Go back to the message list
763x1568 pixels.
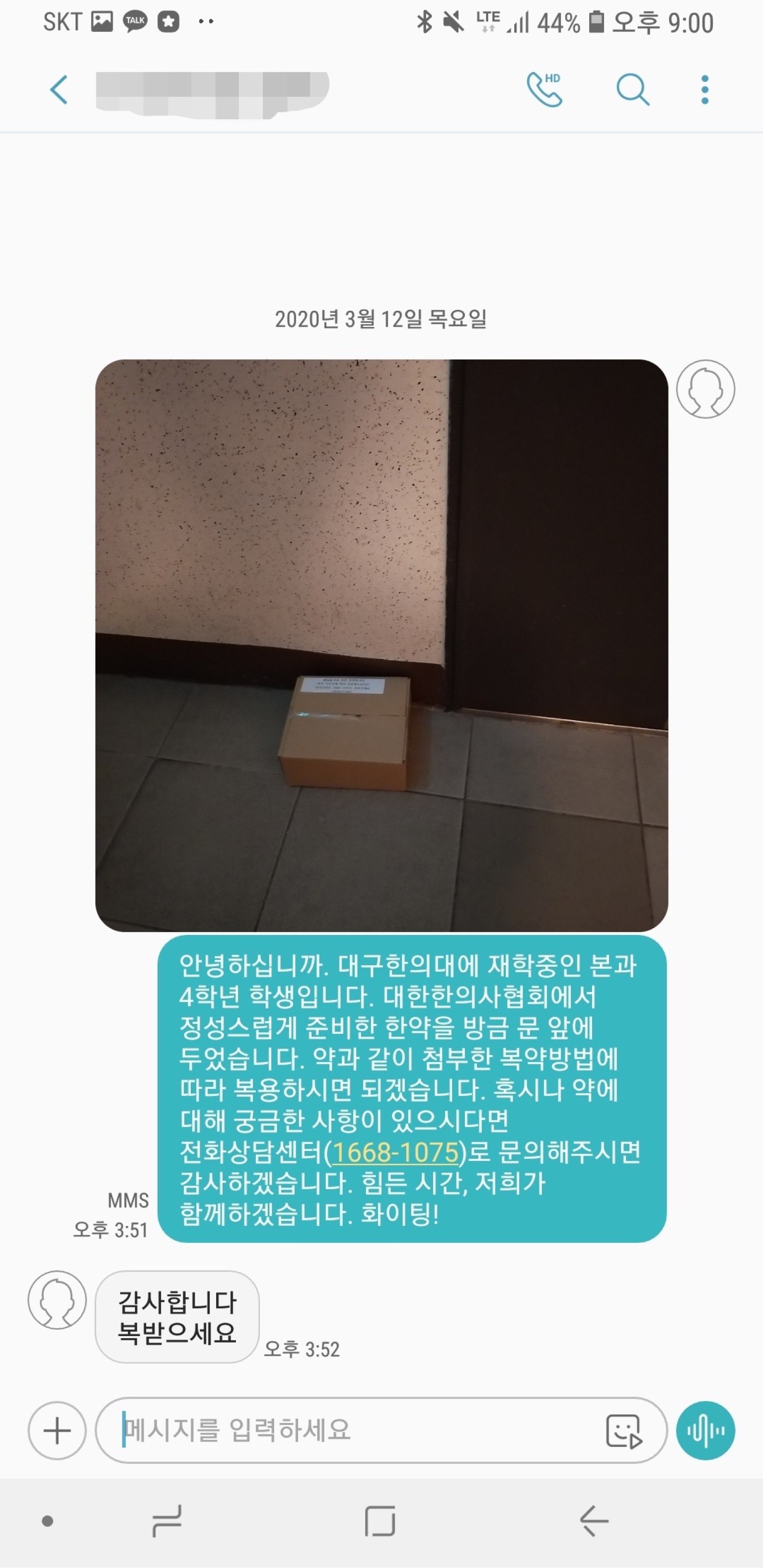click(59, 90)
